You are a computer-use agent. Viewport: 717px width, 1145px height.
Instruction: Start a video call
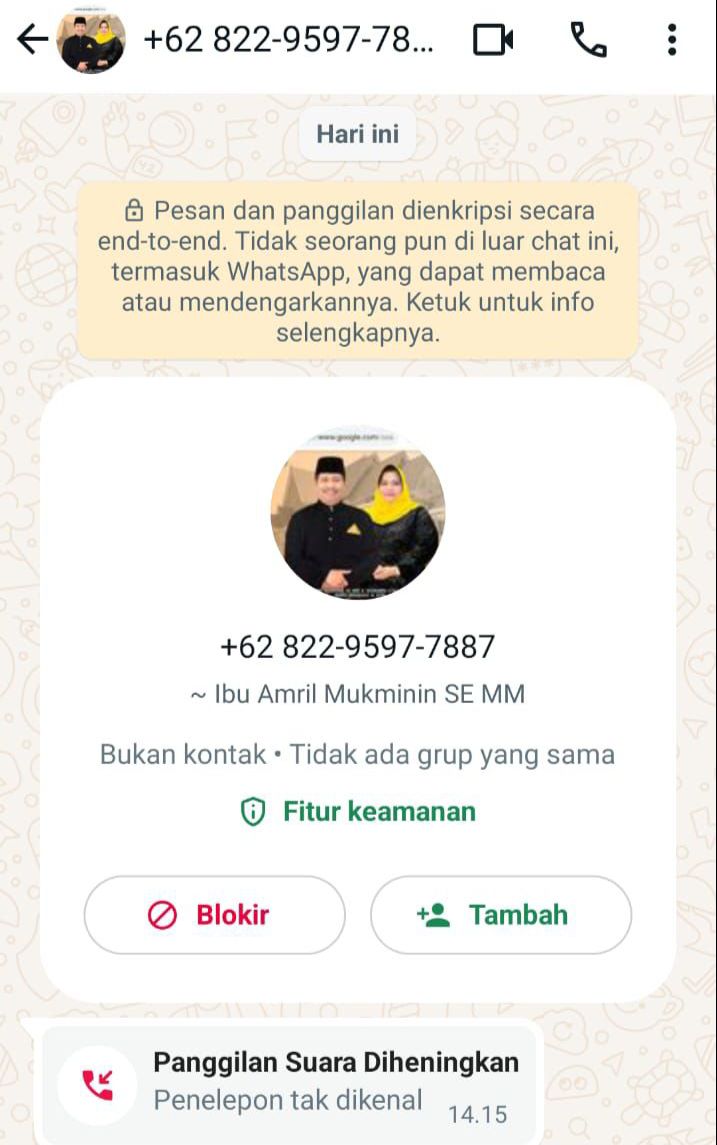pyautogui.click(x=493, y=40)
